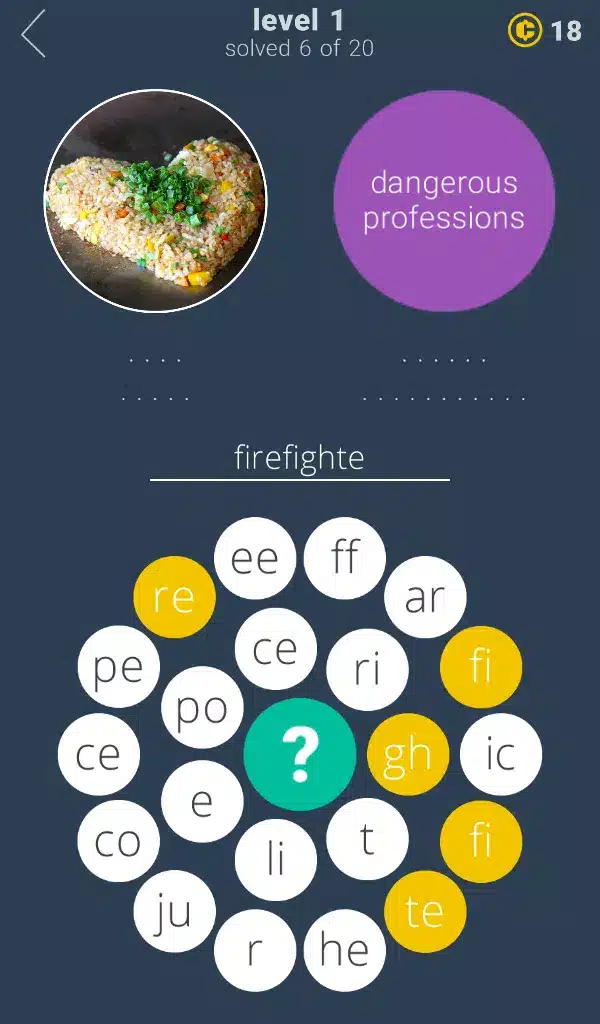Image resolution: width=600 pixels, height=1024 pixels.
Task: Pick the 'po' letter bubble
Action: click(x=202, y=708)
